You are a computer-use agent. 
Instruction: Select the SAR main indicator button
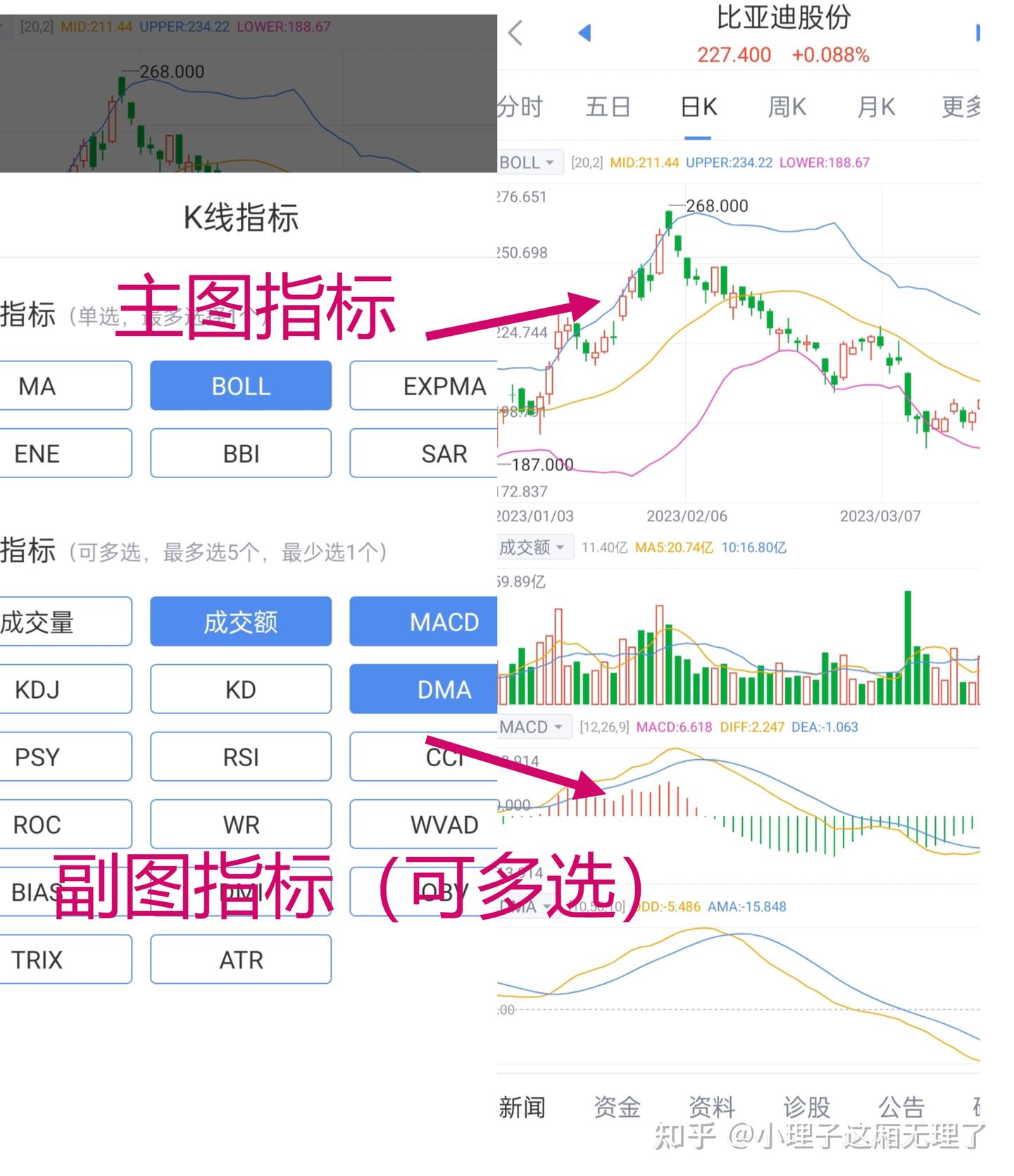[x=444, y=453]
